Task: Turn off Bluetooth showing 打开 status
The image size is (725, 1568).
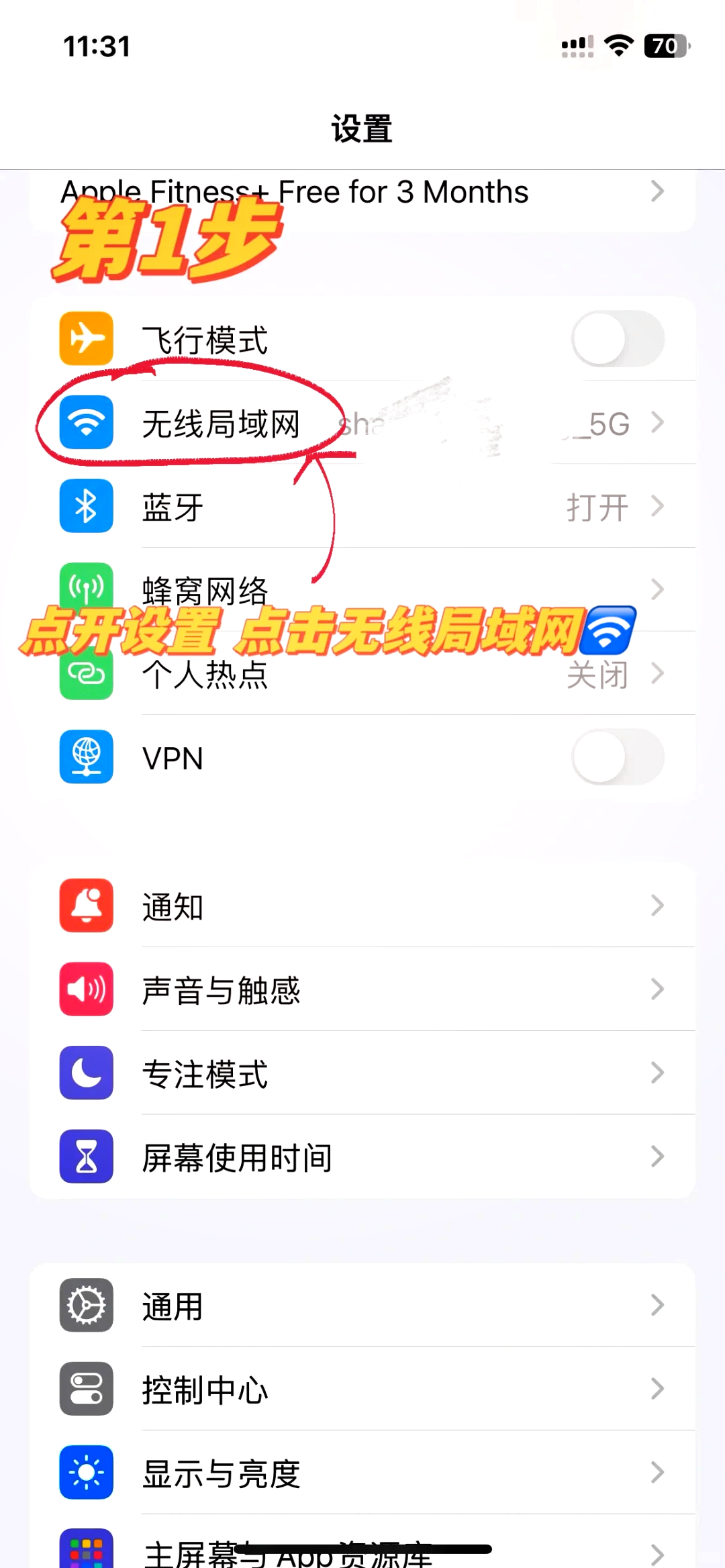Action: [x=597, y=507]
